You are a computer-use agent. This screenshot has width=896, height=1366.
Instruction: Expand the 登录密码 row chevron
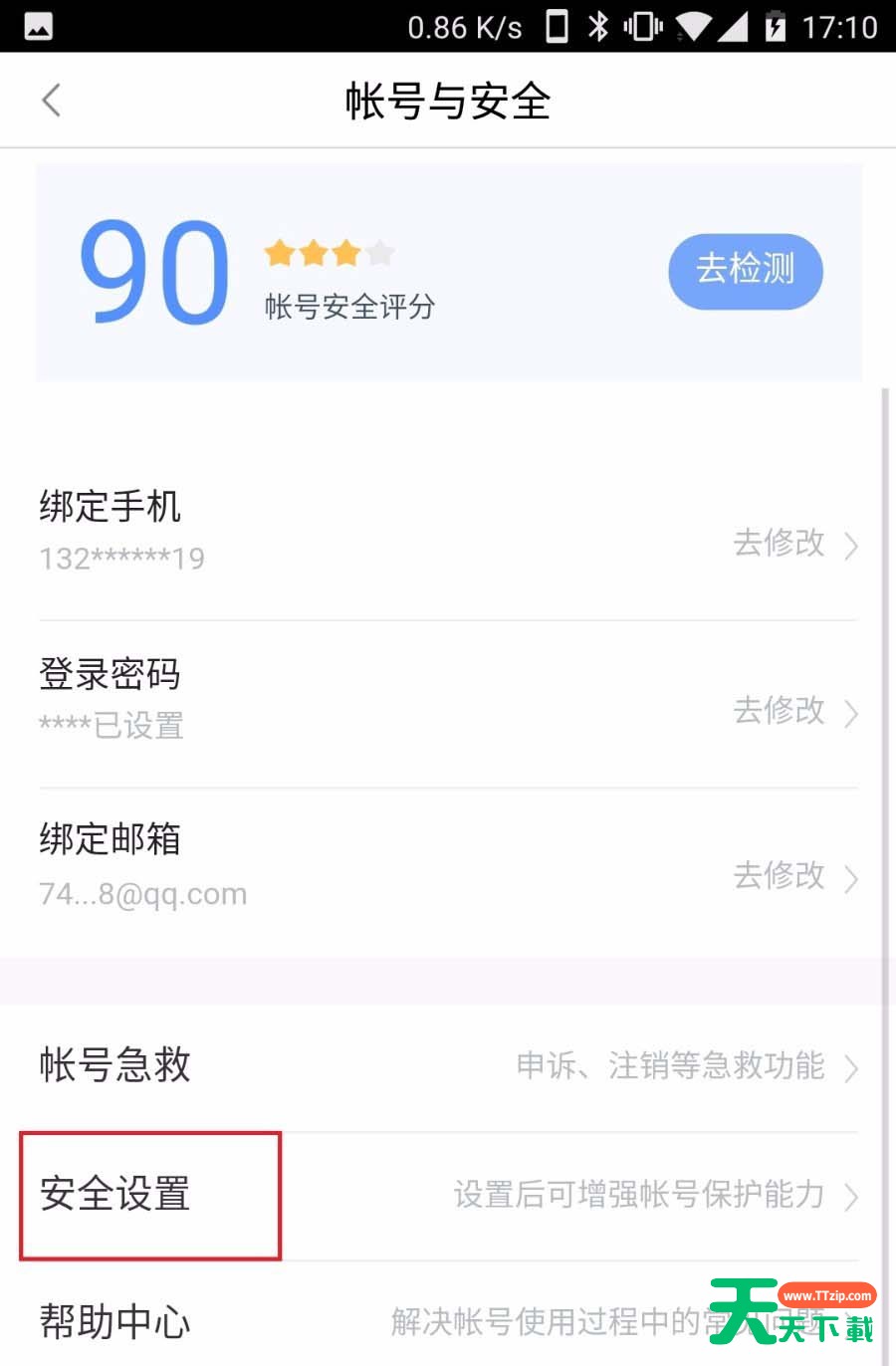point(852,713)
